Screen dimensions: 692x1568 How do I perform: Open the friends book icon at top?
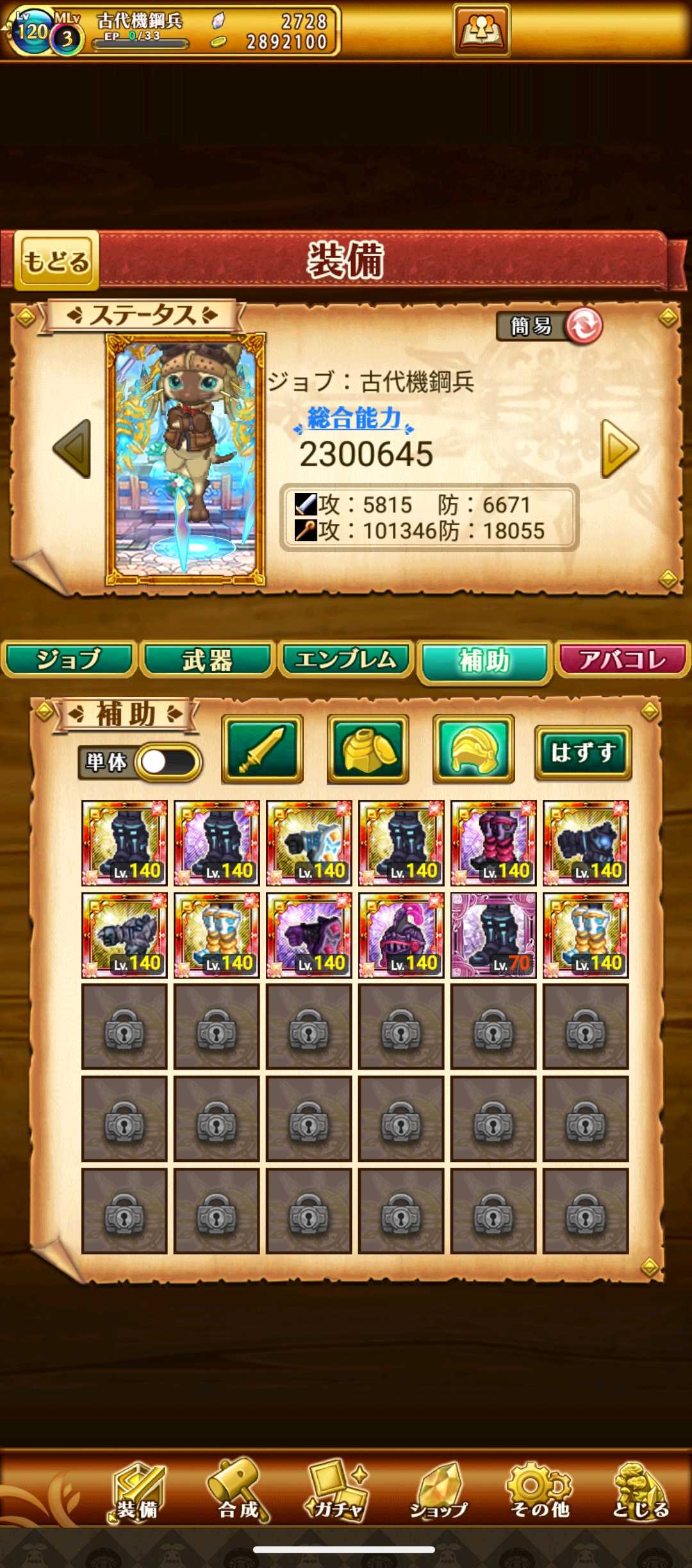click(x=481, y=29)
